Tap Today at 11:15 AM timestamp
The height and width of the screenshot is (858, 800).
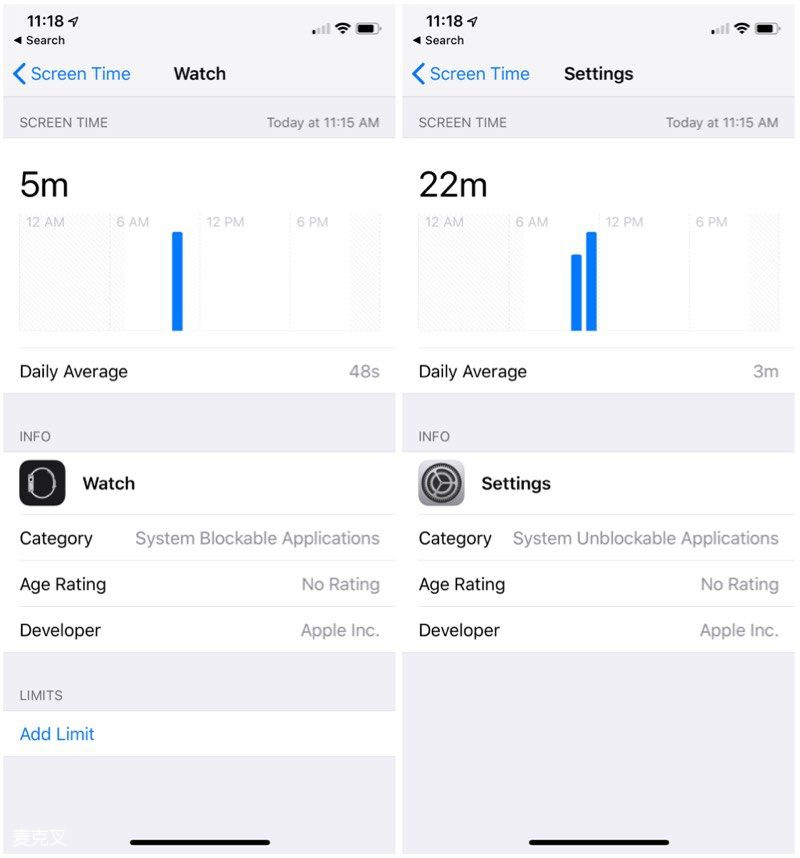point(322,122)
